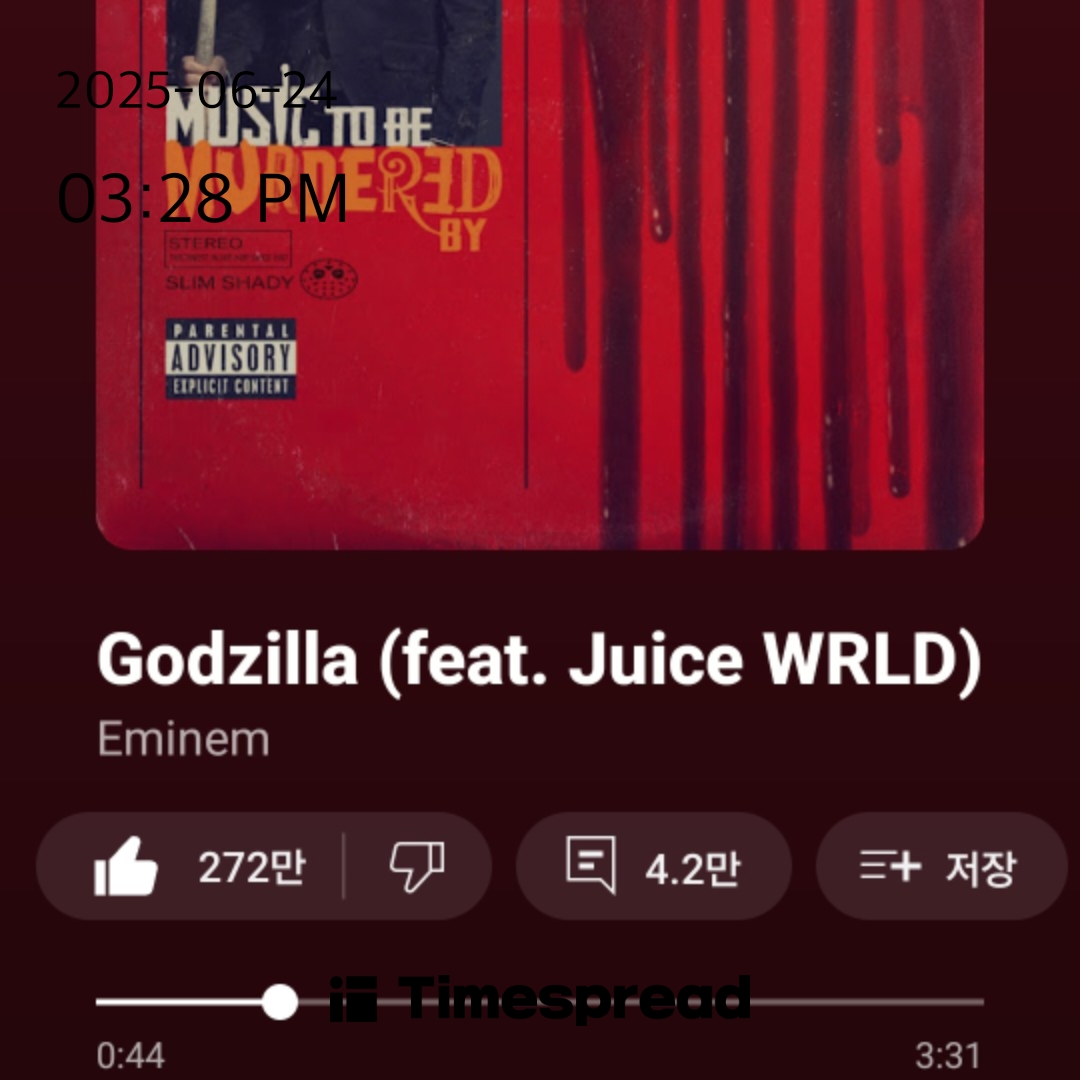The image size is (1080, 1080).
Task: Open the comments with 4.2만 count
Action: pyautogui.click(x=653, y=867)
